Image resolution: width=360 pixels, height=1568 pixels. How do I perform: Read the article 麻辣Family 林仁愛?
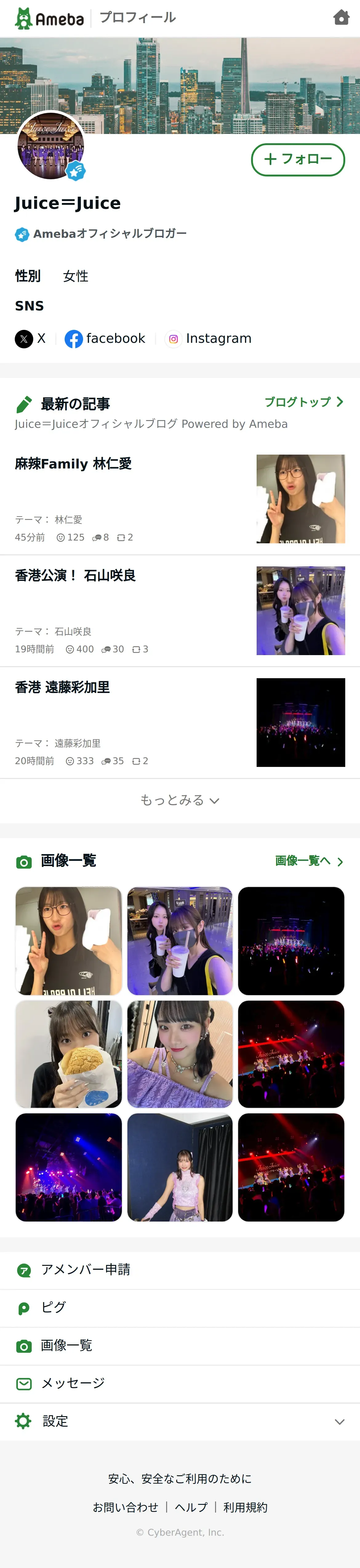(74, 464)
